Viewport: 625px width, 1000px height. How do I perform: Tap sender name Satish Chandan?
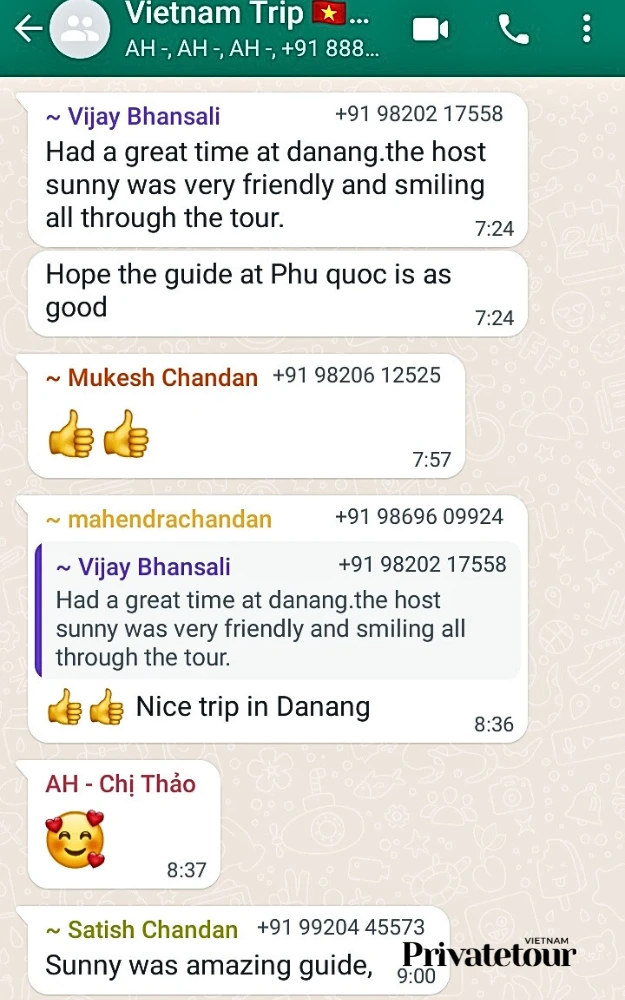152,930
